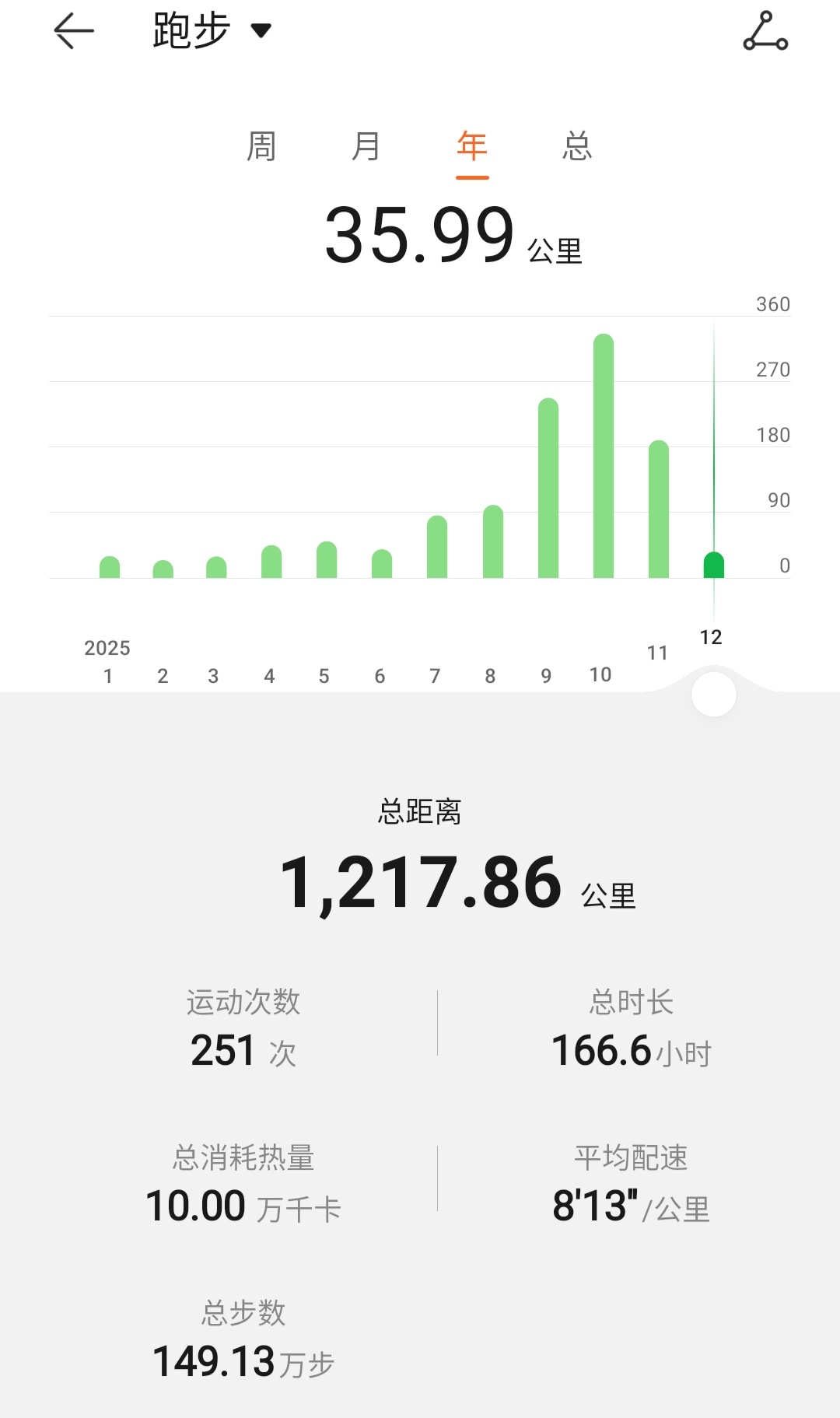Select the month 7 bar in chart
Image resolution: width=840 pixels, height=1418 pixels.
pos(437,547)
